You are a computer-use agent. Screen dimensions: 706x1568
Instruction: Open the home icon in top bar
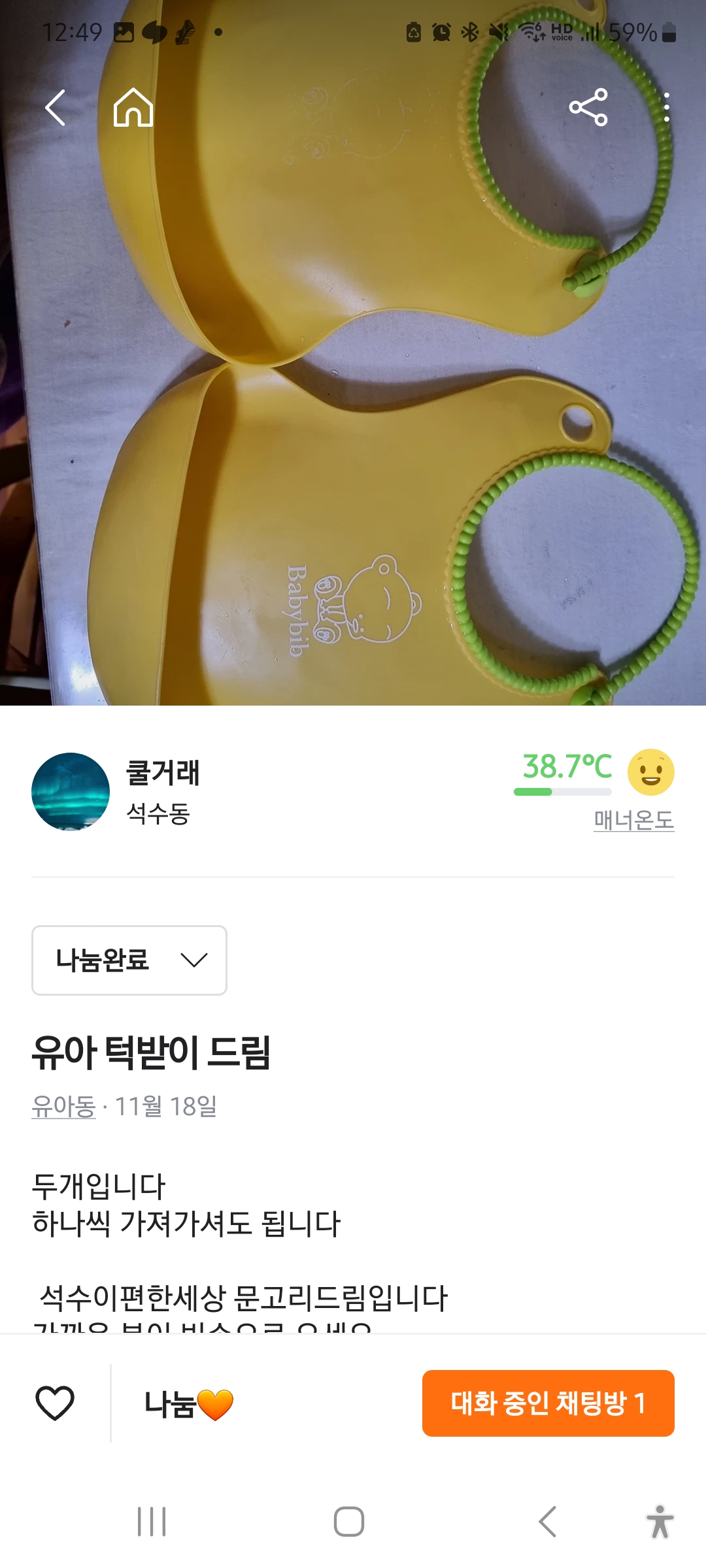tap(133, 107)
